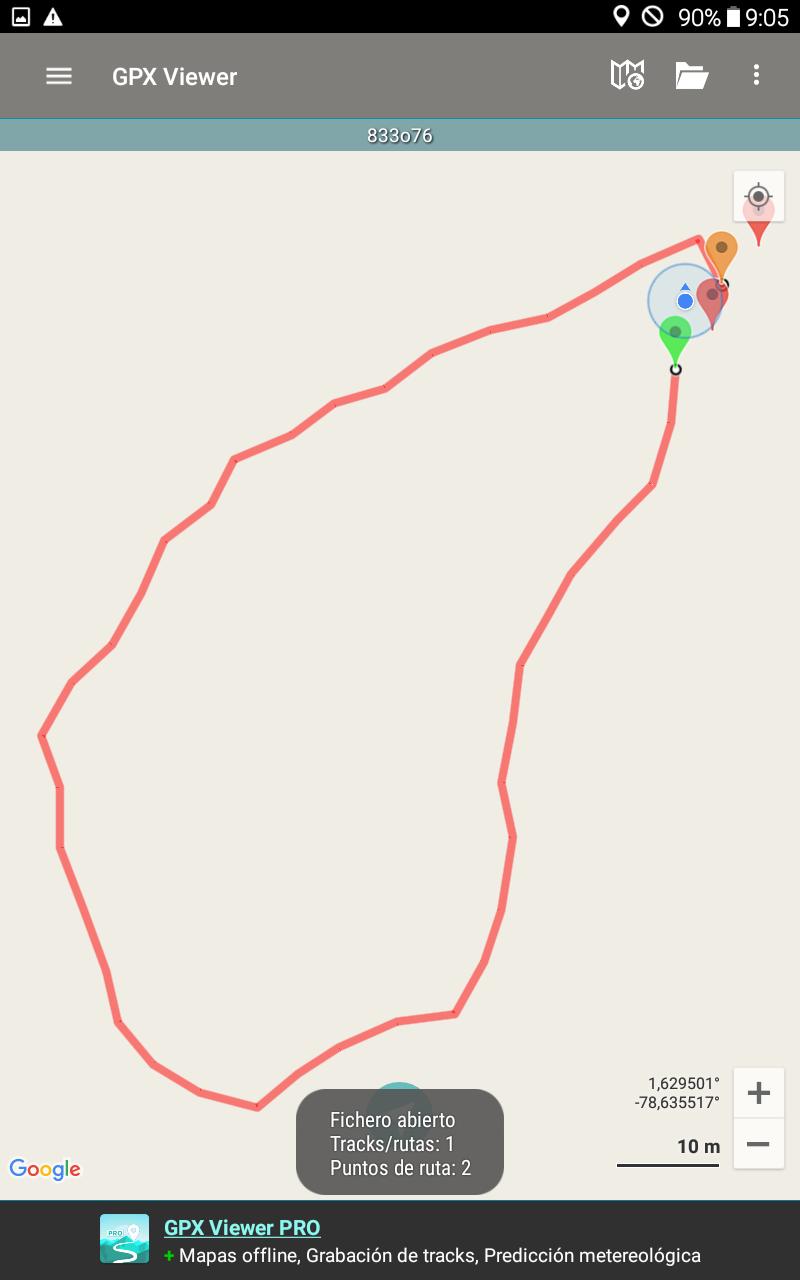Zoom out on the map
Viewport: 800px width, 1280px height.
coord(759,1143)
